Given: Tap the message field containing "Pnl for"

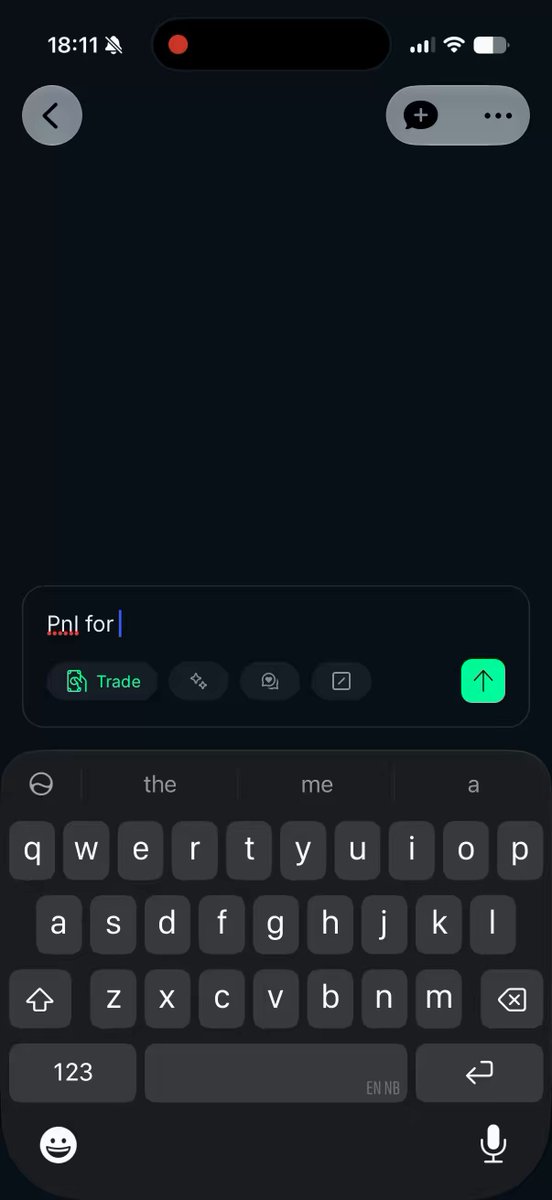Looking at the screenshot, I should coord(275,624).
